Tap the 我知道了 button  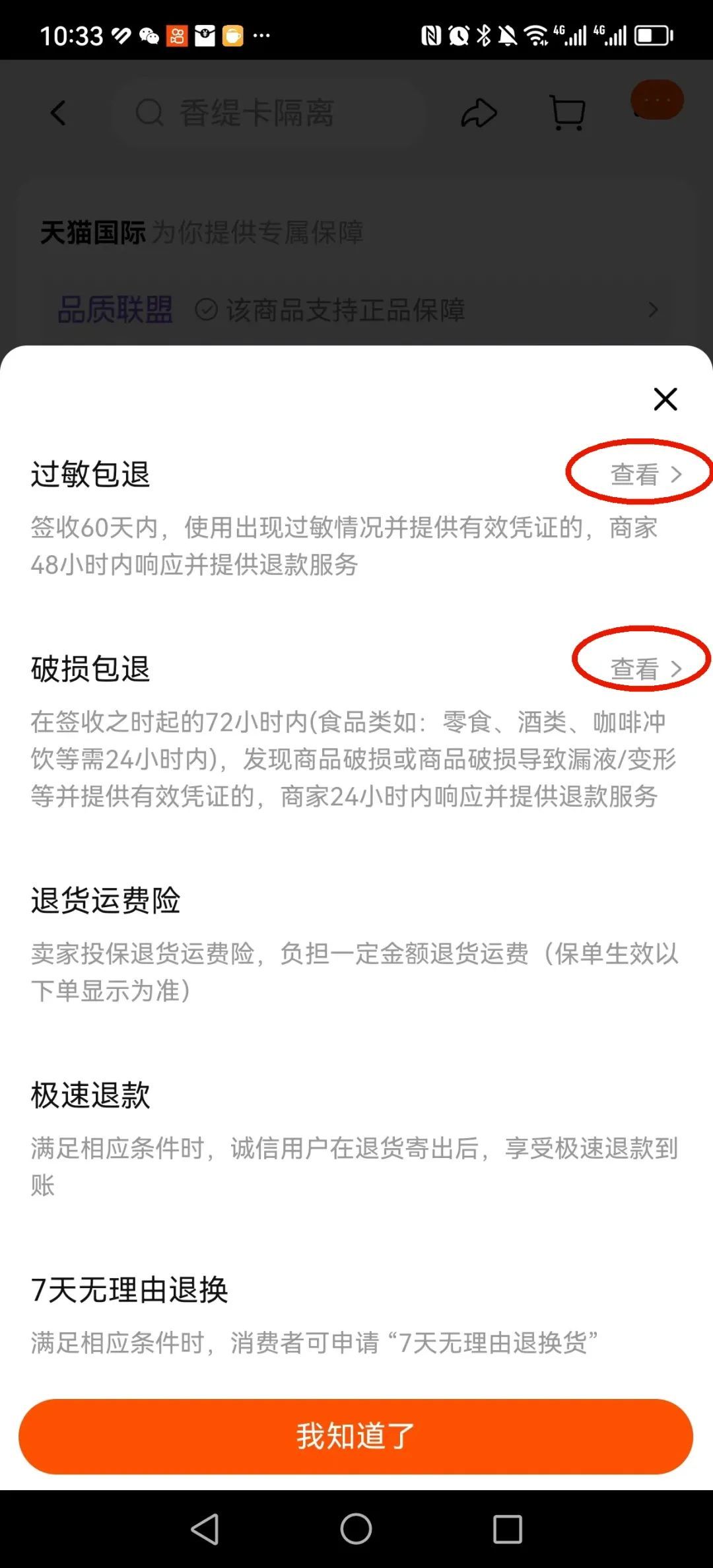point(356,1437)
